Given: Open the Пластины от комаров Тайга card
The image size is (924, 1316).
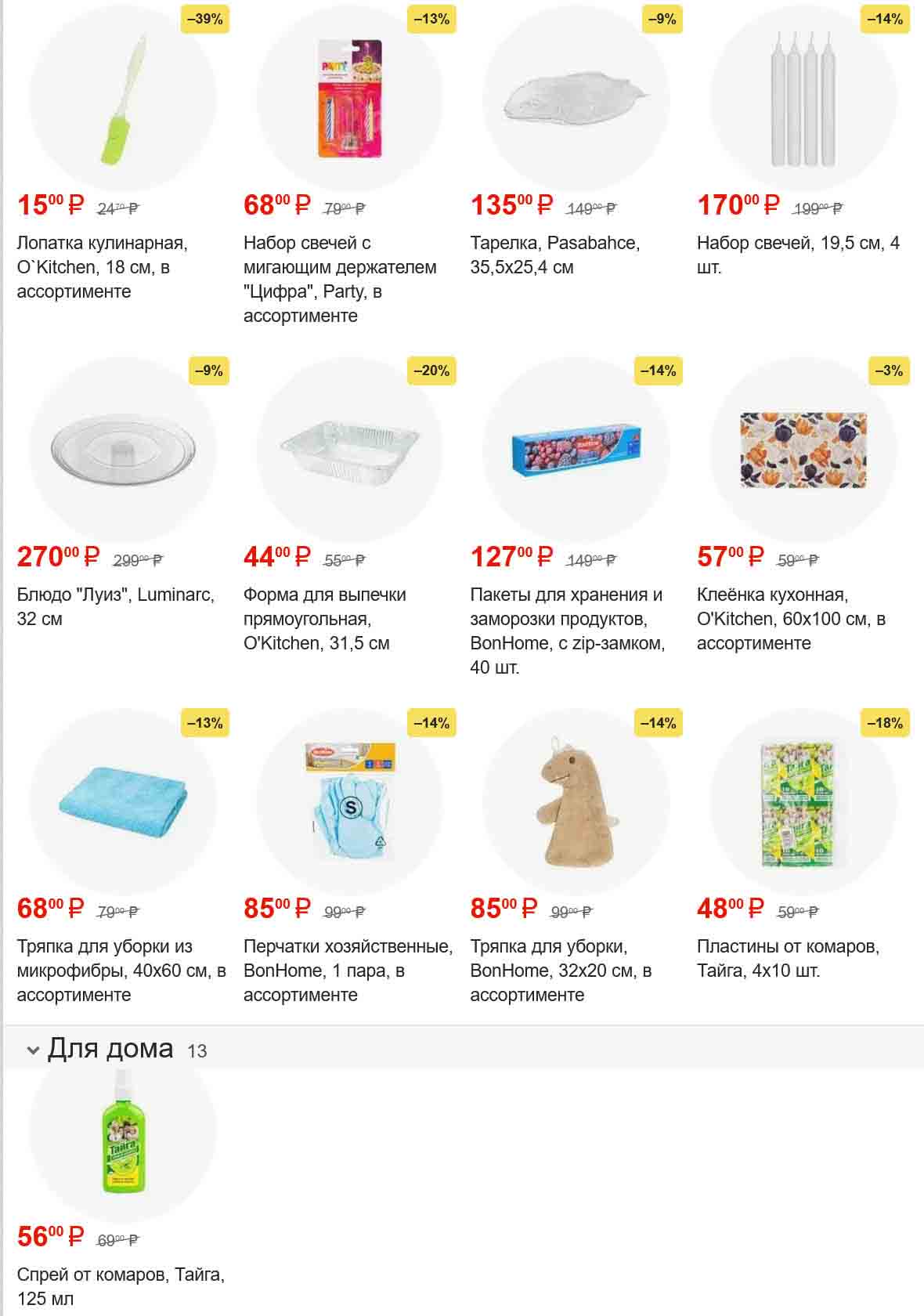Looking at the screenshot, I should [803, 802].
